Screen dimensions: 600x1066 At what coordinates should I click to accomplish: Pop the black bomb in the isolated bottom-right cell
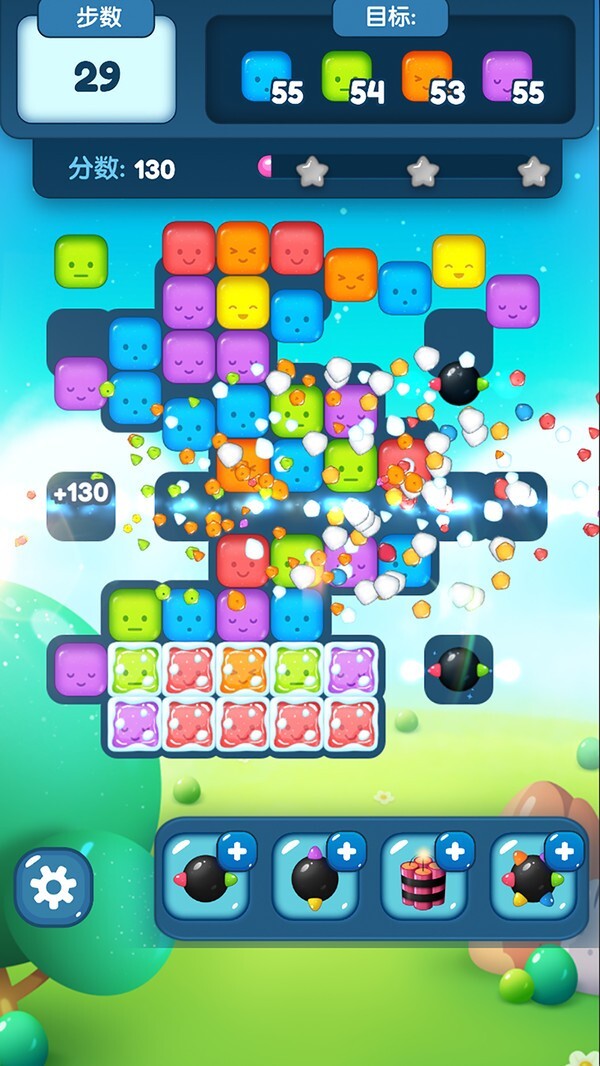tap(459, 668)
